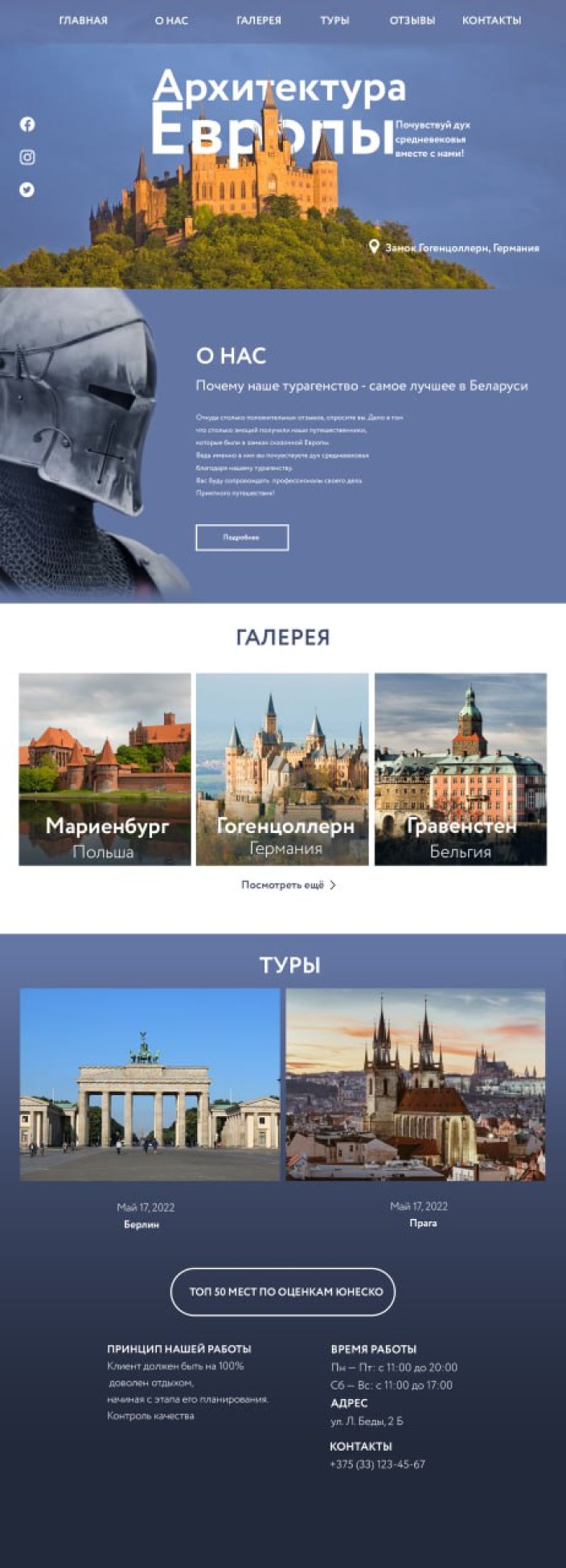
Task: Open the Twitter profile icon
Action: [27, 190]
